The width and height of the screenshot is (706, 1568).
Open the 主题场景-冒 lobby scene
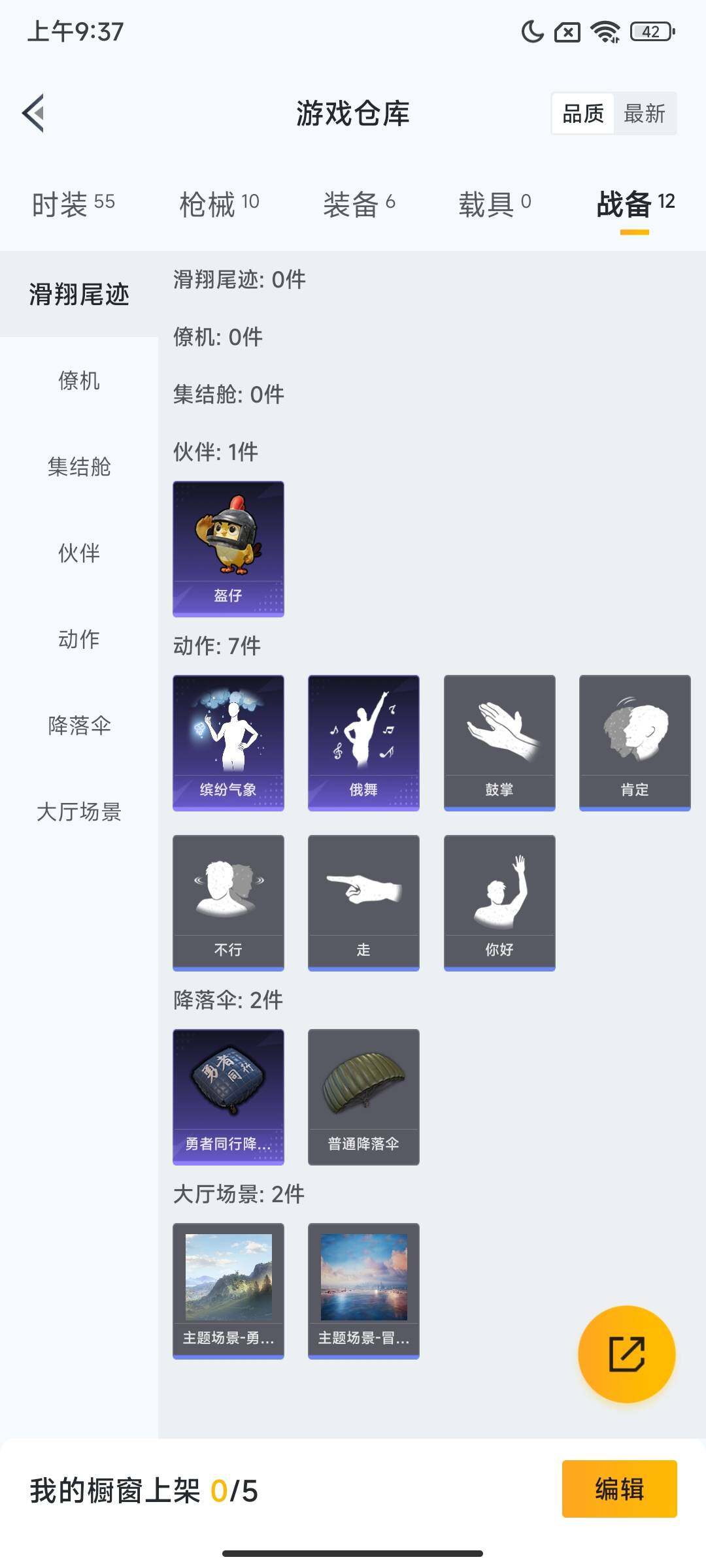click(363, 1290)
